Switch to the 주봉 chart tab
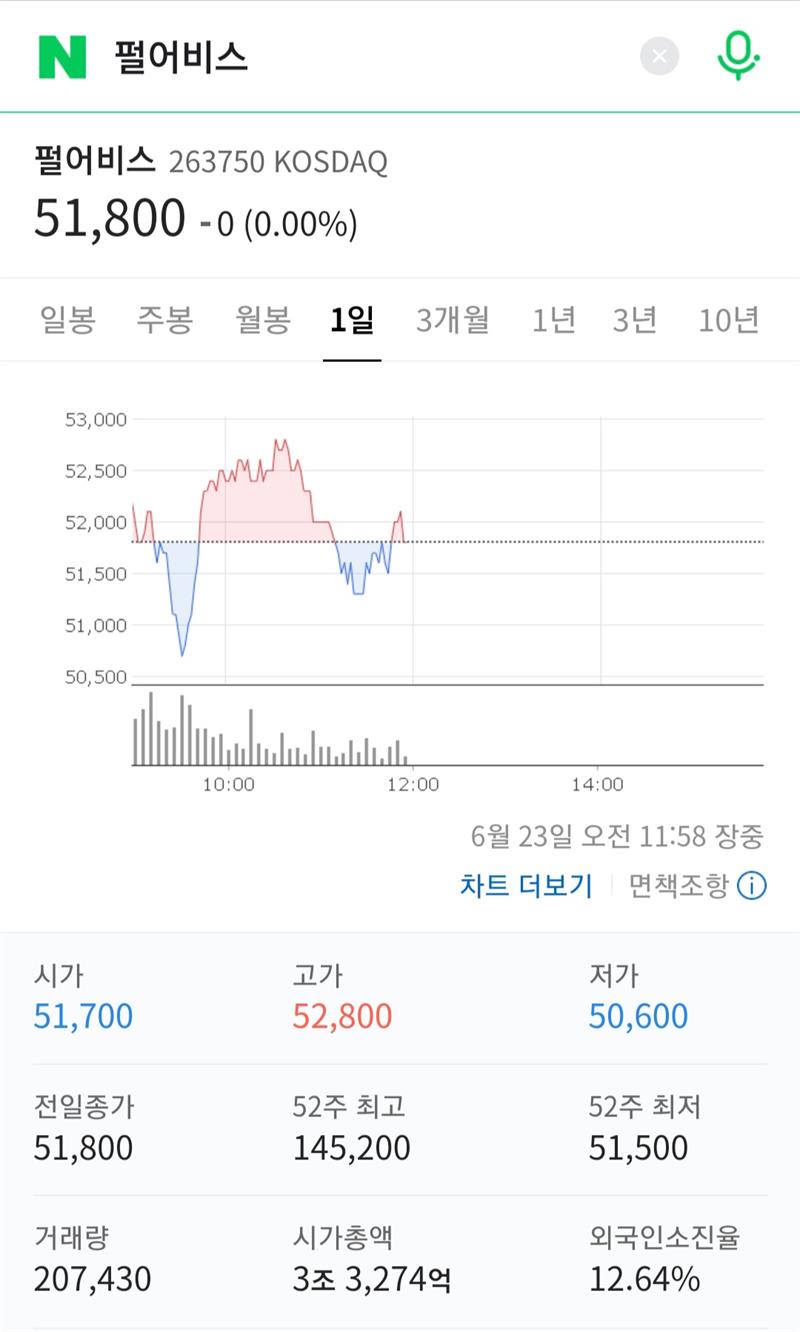Viewport: 800px width, 1332px height. click(x=164, y=320)
